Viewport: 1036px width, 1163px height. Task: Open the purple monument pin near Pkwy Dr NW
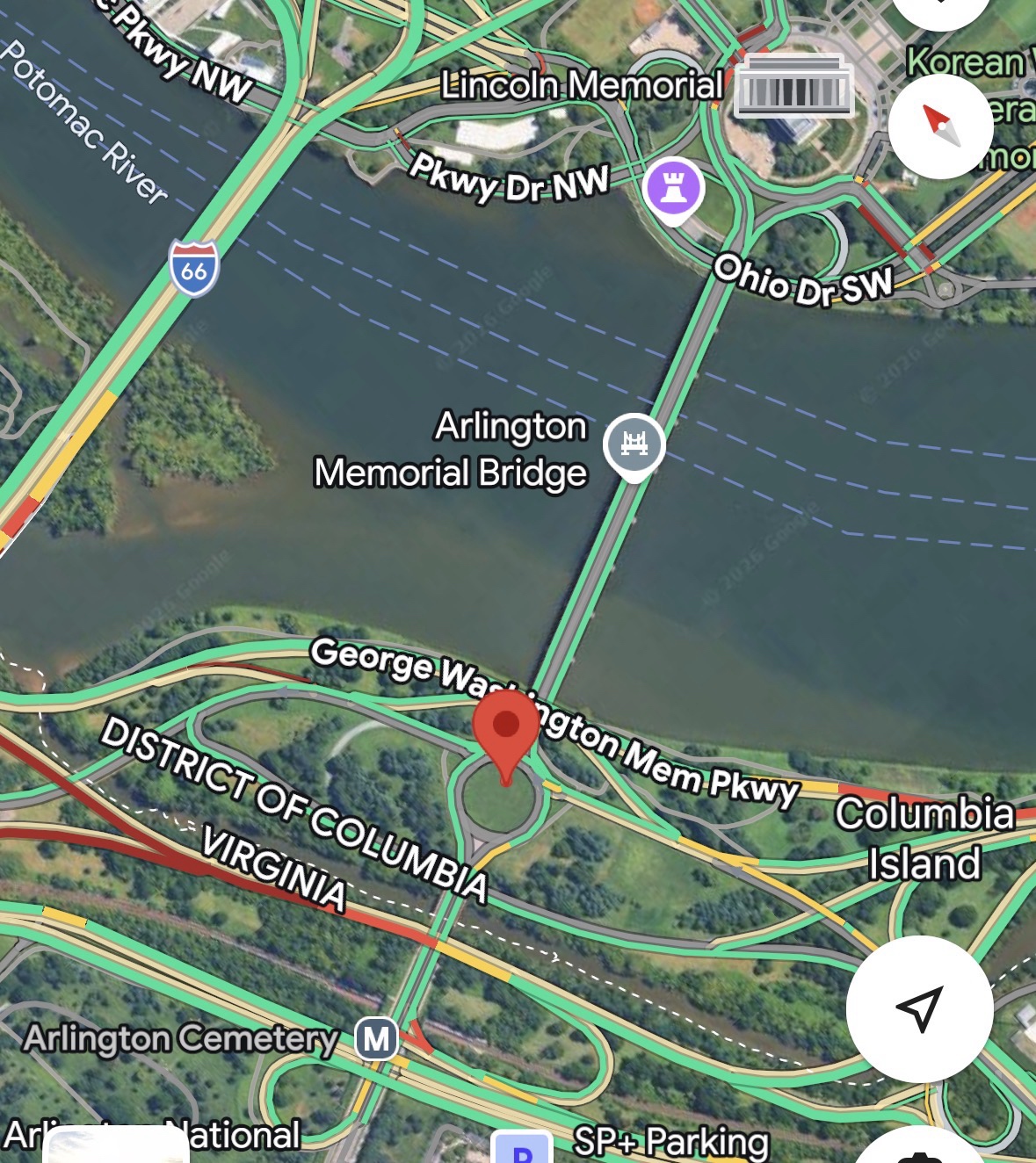coord(673,189)
